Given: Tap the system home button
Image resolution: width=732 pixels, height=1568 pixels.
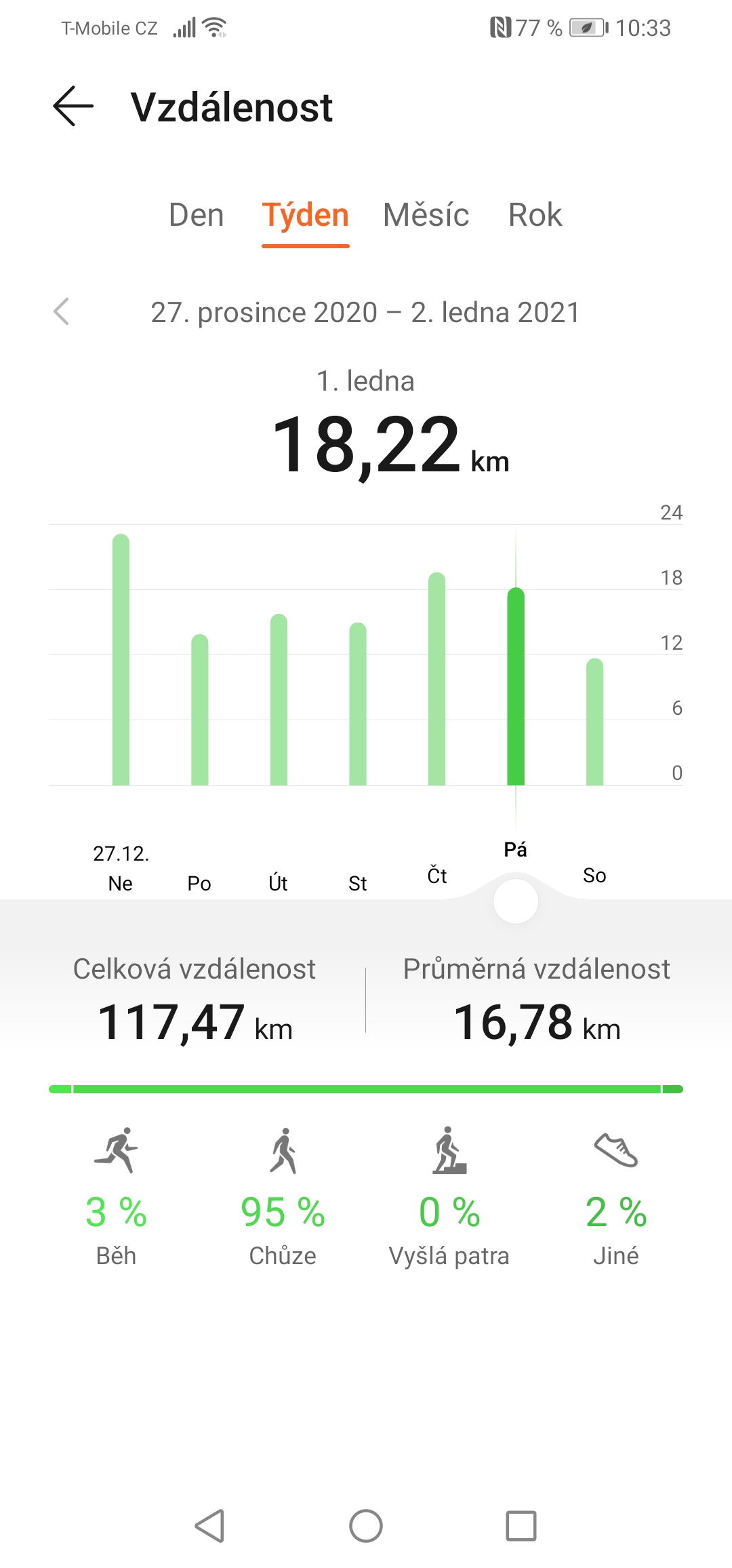Looking at the screenshot, I should (x=366, y=1526).
